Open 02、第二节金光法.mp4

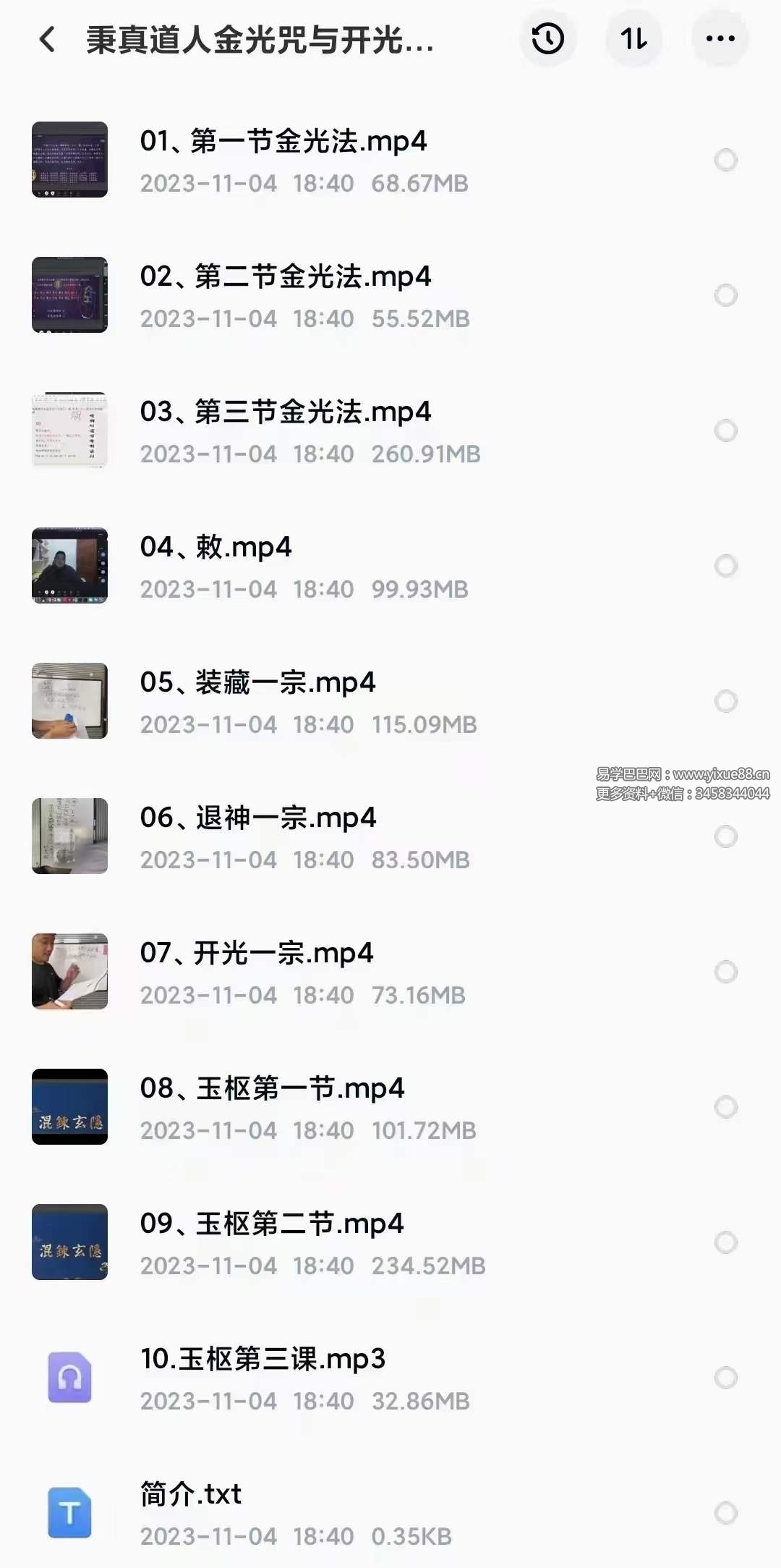[x=286, y=277]
